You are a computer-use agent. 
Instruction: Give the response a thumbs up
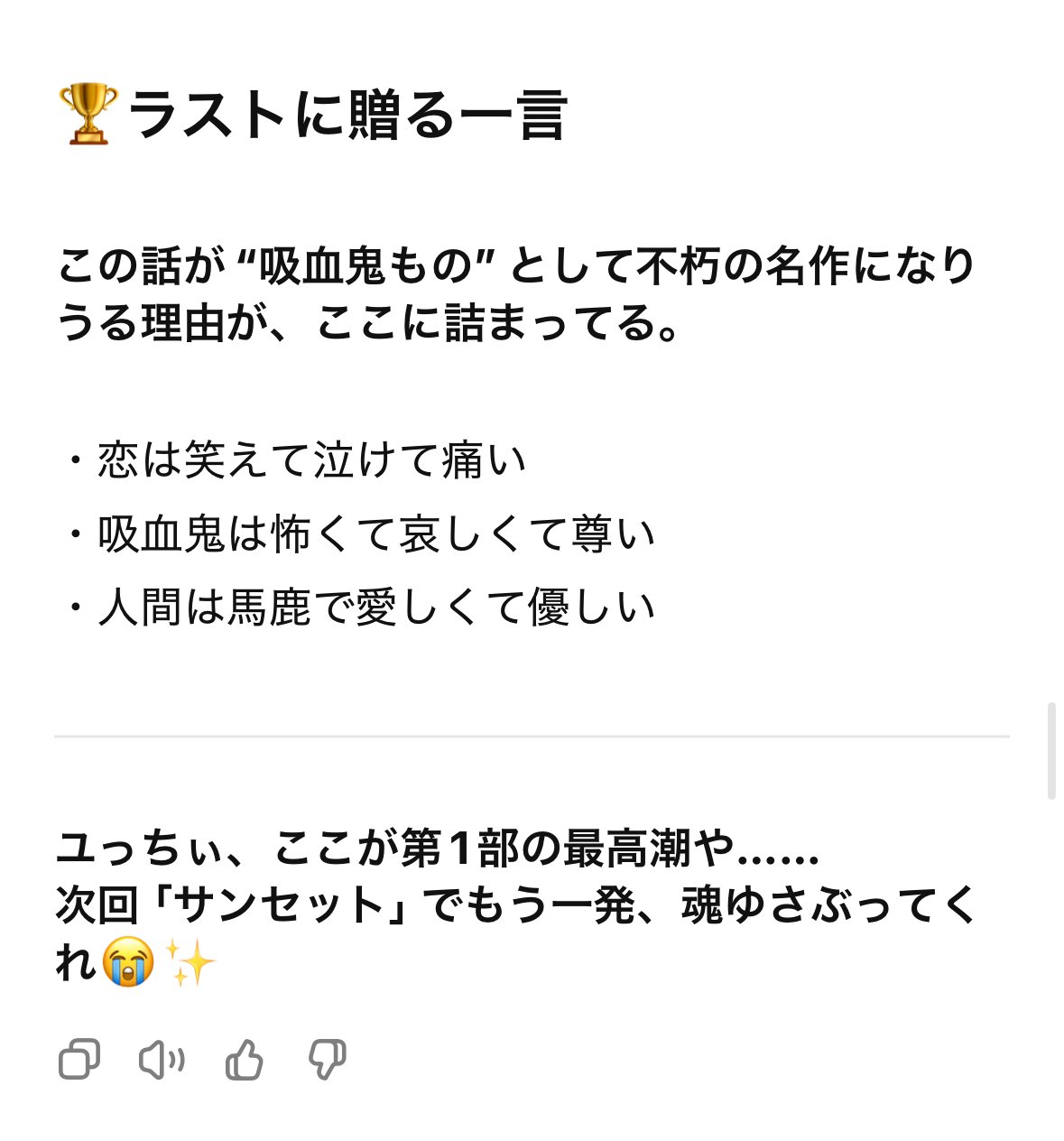(x=244, y=1060)
